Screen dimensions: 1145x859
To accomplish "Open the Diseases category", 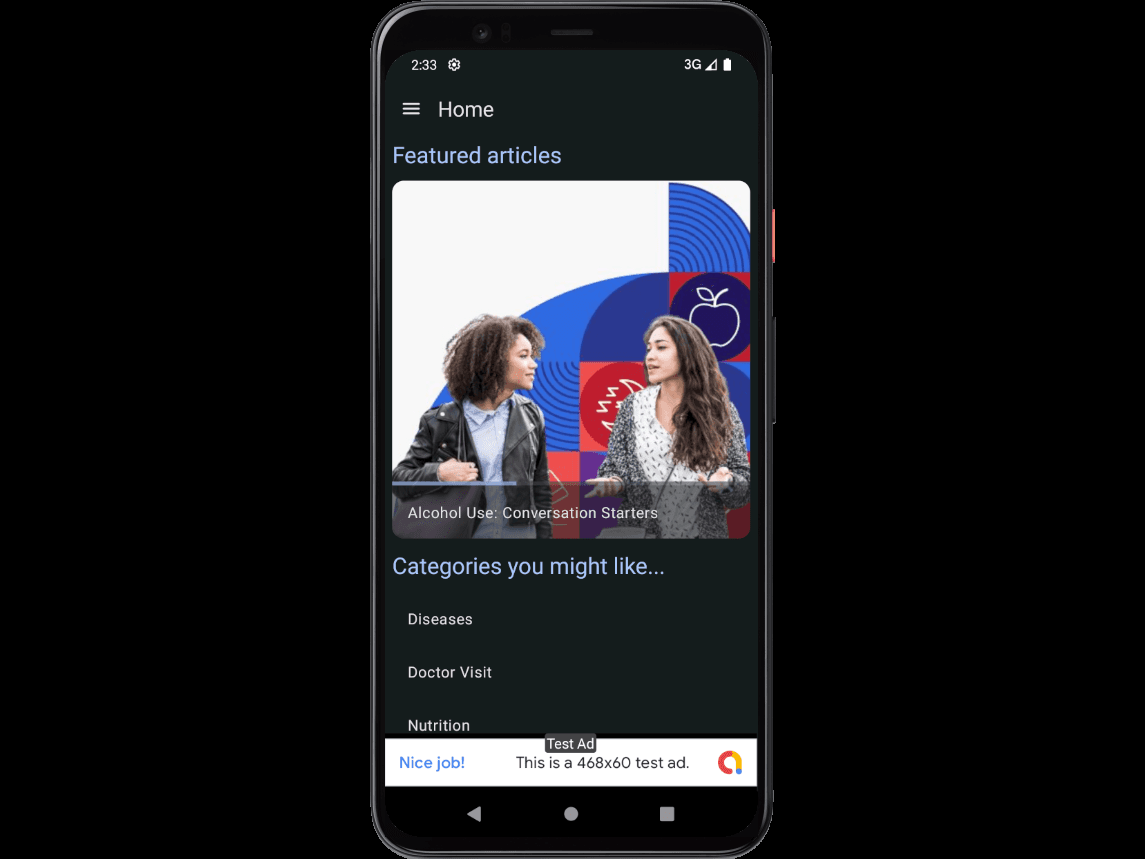I will (440, 619).
